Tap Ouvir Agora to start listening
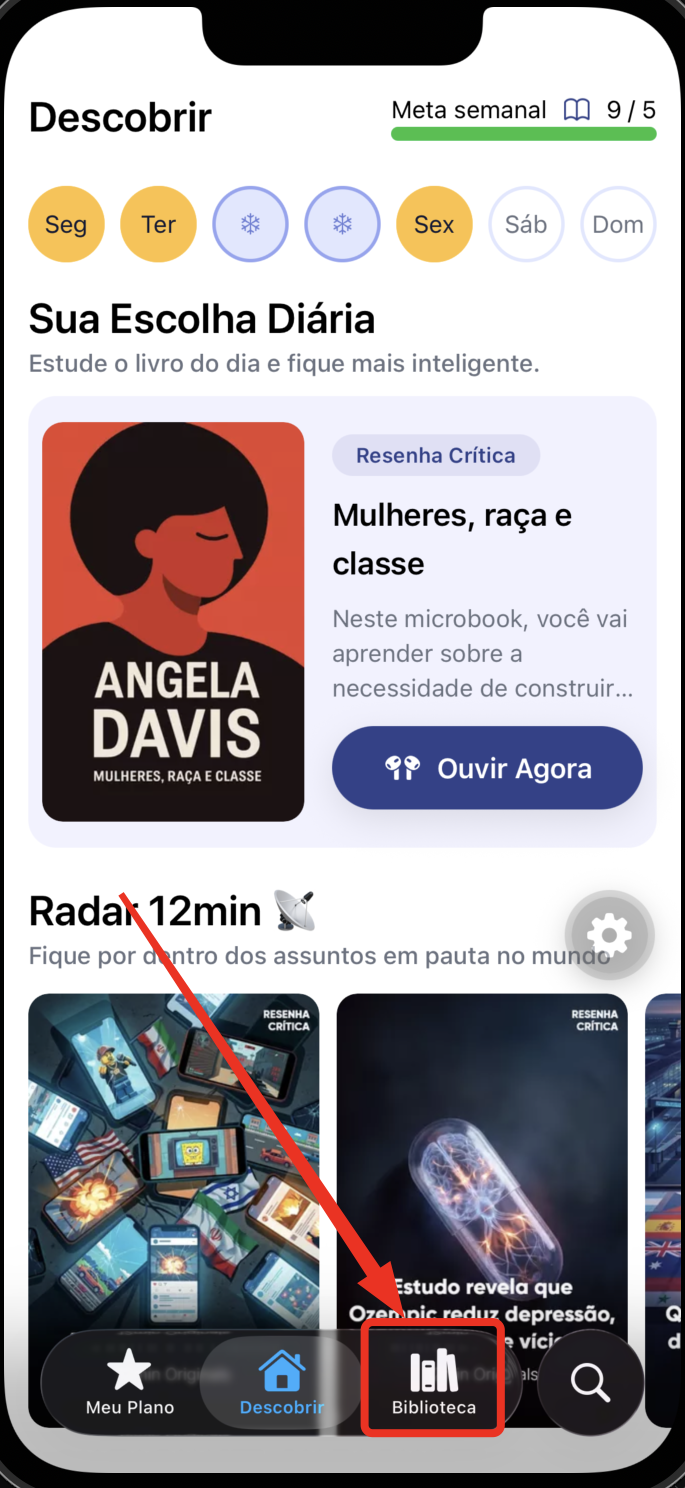 click(x=487, y=768)
